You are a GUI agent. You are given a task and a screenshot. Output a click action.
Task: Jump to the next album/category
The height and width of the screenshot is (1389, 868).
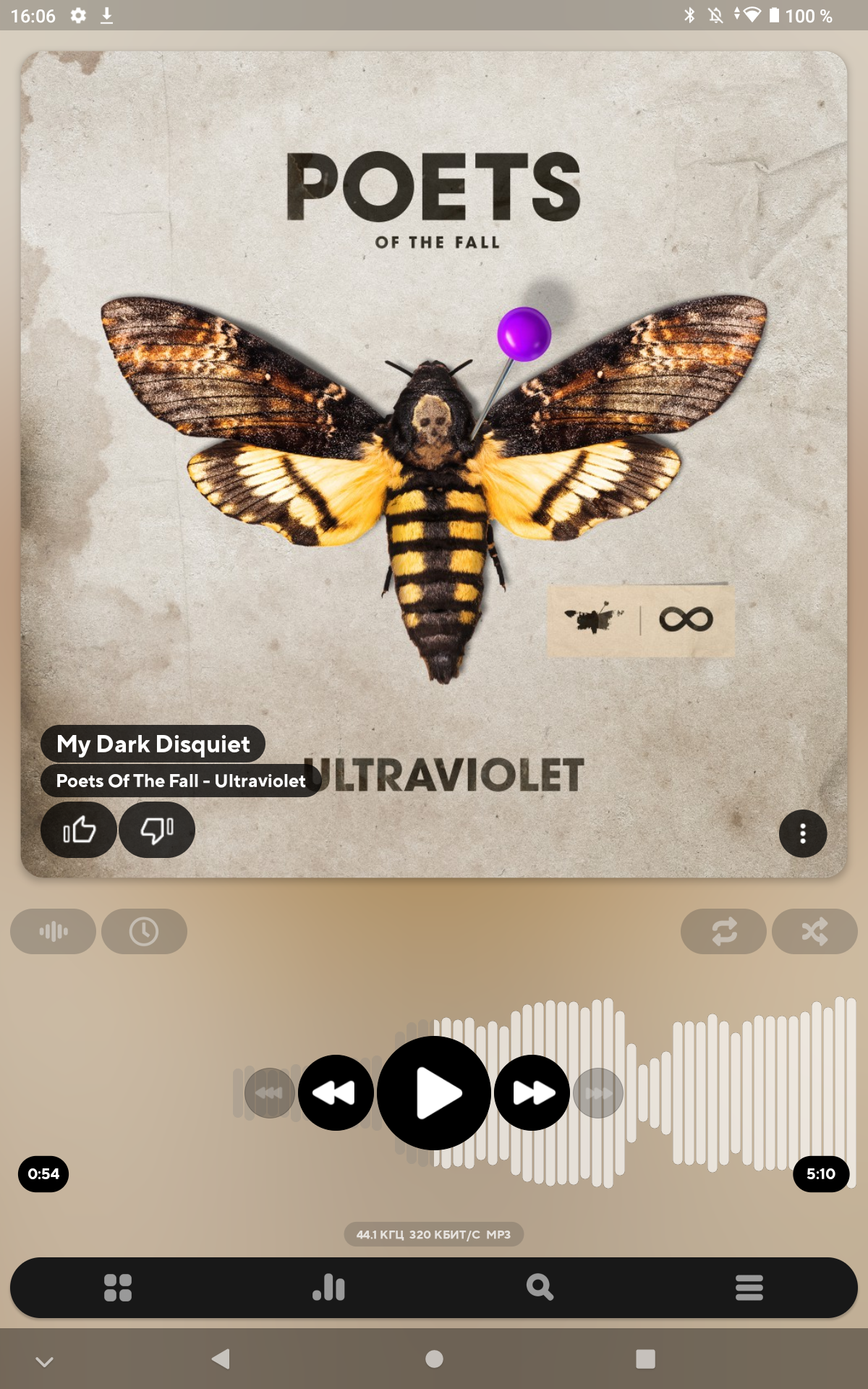(598, 1093)
